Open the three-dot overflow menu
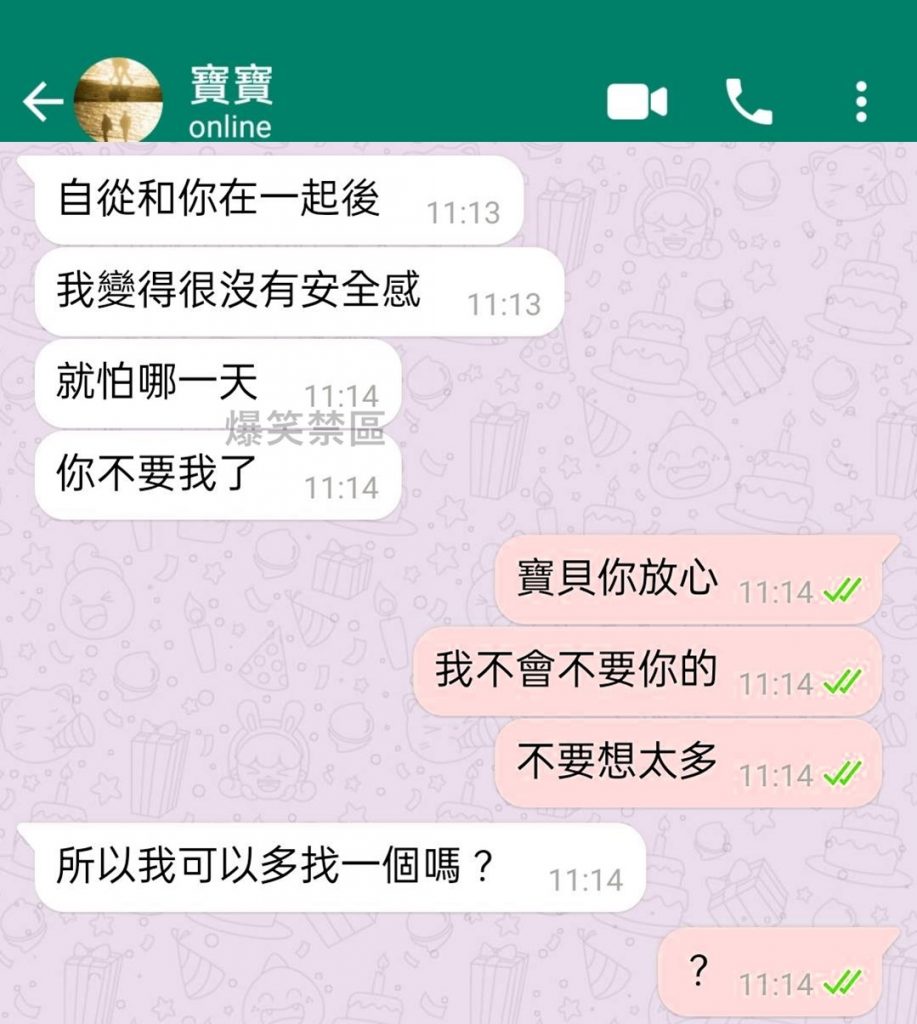 [x=861, y=102]
